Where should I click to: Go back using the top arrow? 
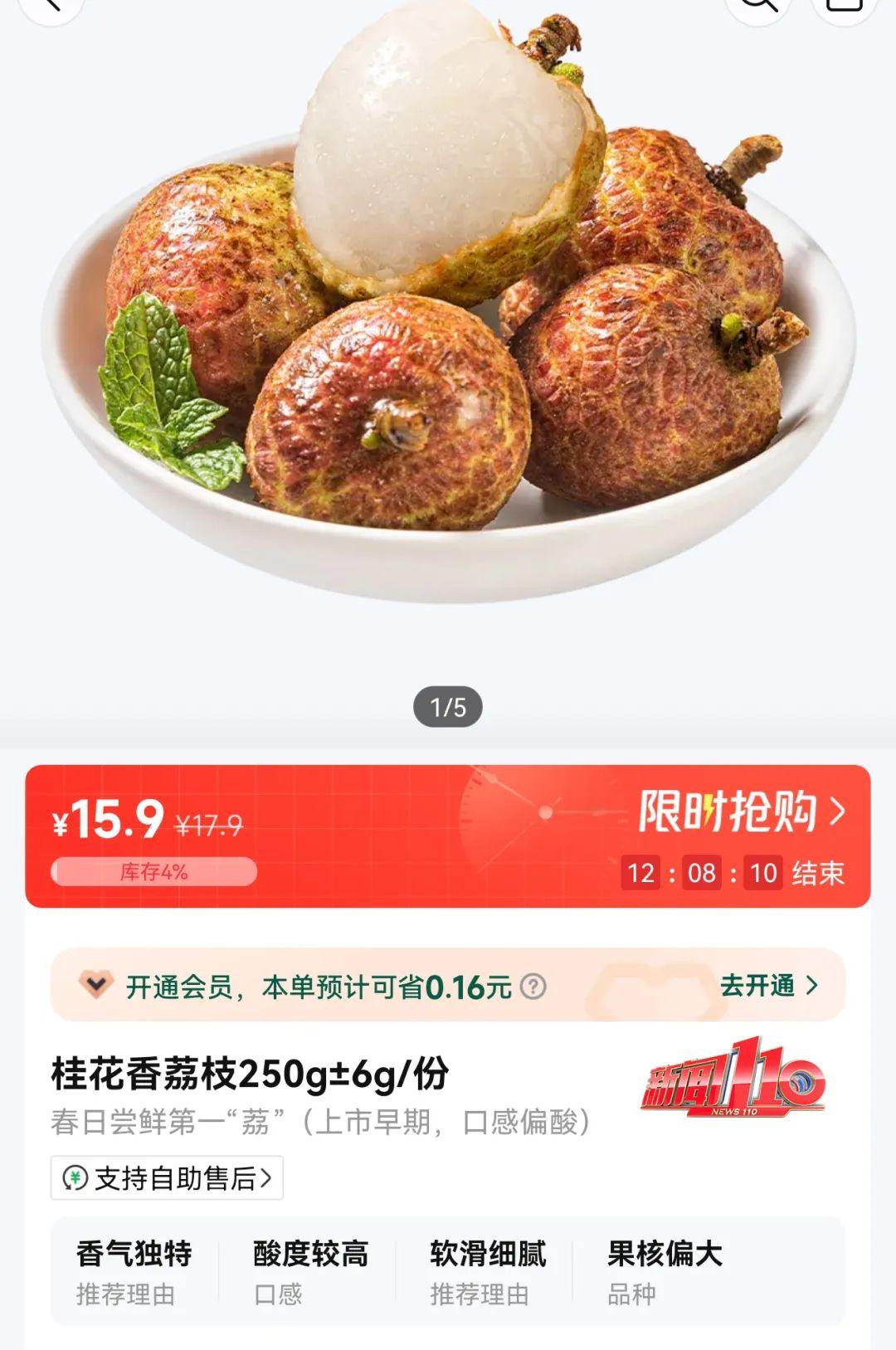[x=51, y=7]
